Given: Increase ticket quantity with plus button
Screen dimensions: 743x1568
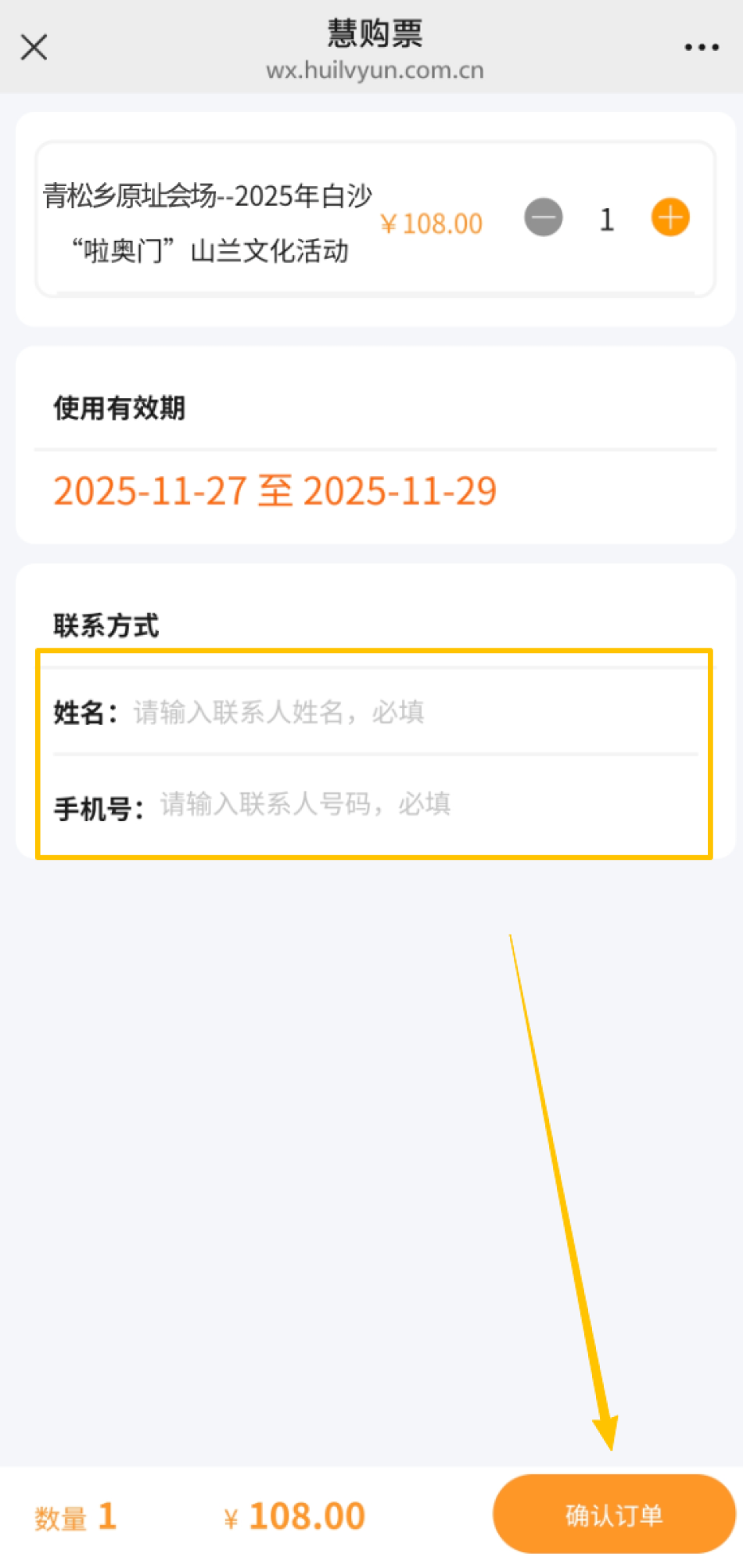Looking at the screenshot, I should 670,217.
